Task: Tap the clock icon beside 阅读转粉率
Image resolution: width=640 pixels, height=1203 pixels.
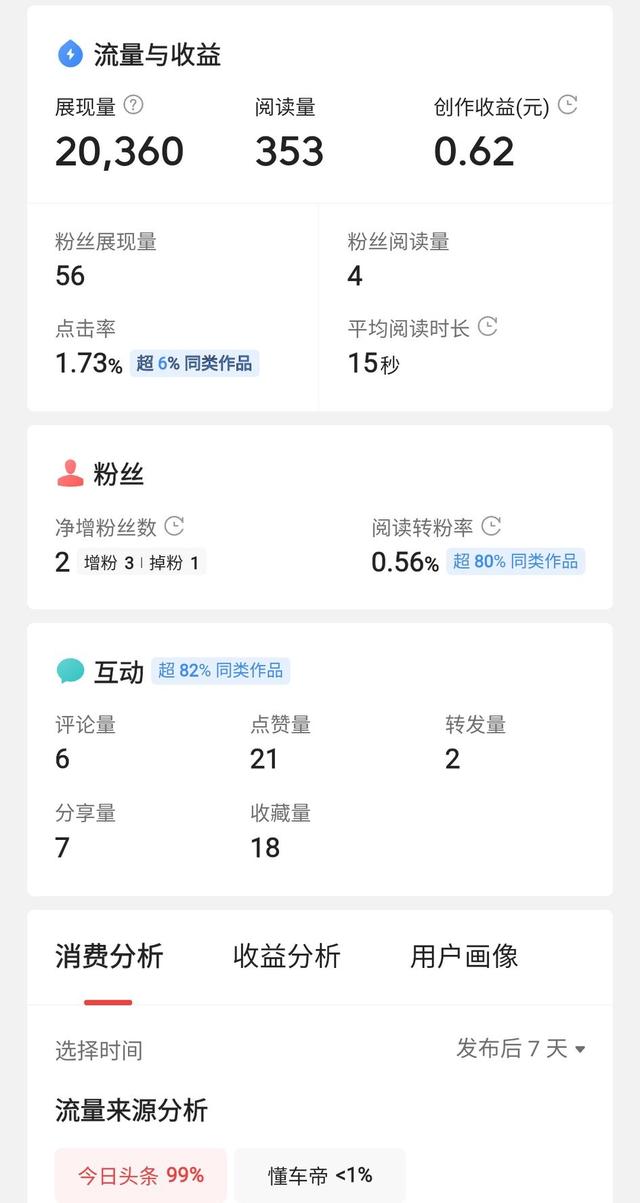Action: point(491,526)
